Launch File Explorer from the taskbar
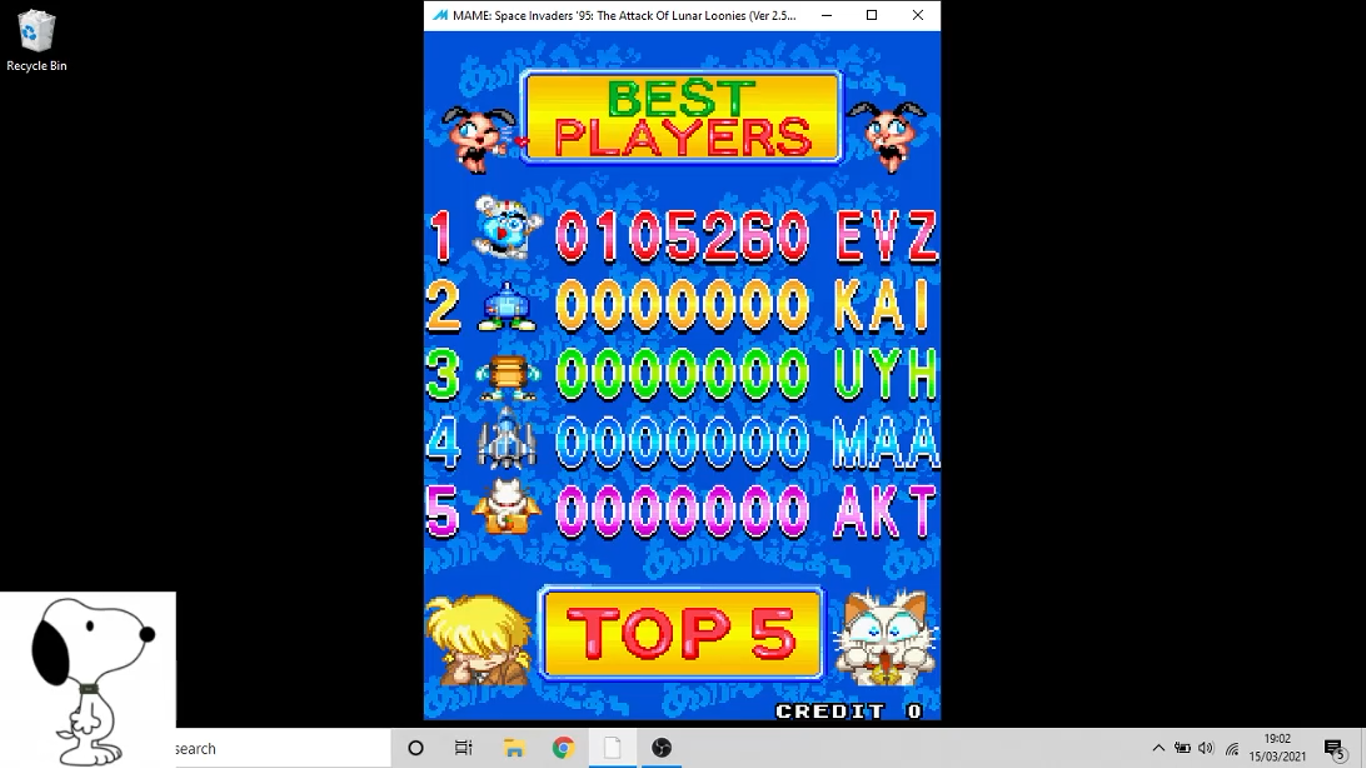 pos(514,748)
